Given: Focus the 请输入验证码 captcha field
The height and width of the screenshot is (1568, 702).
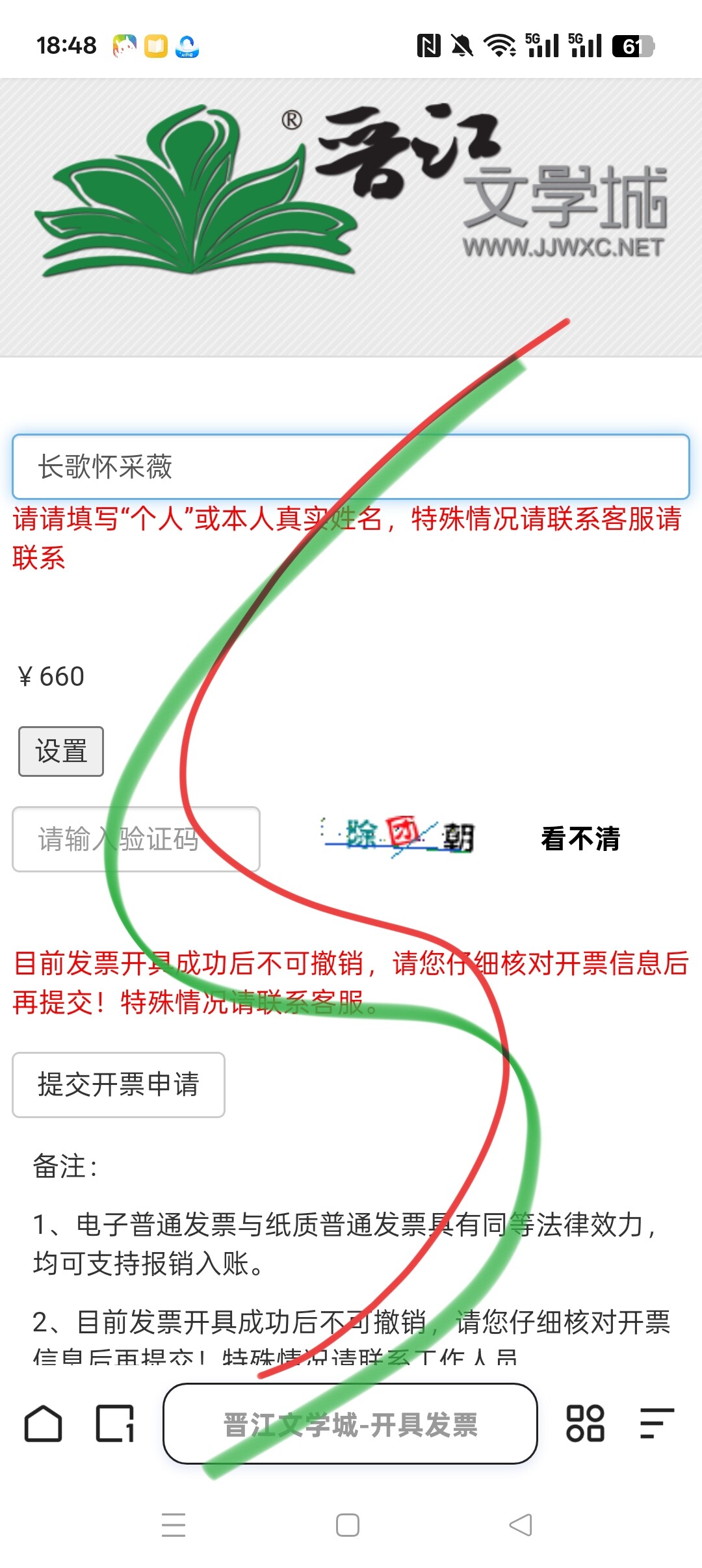Looking at the screenshot, I should (x=136, y=839).
